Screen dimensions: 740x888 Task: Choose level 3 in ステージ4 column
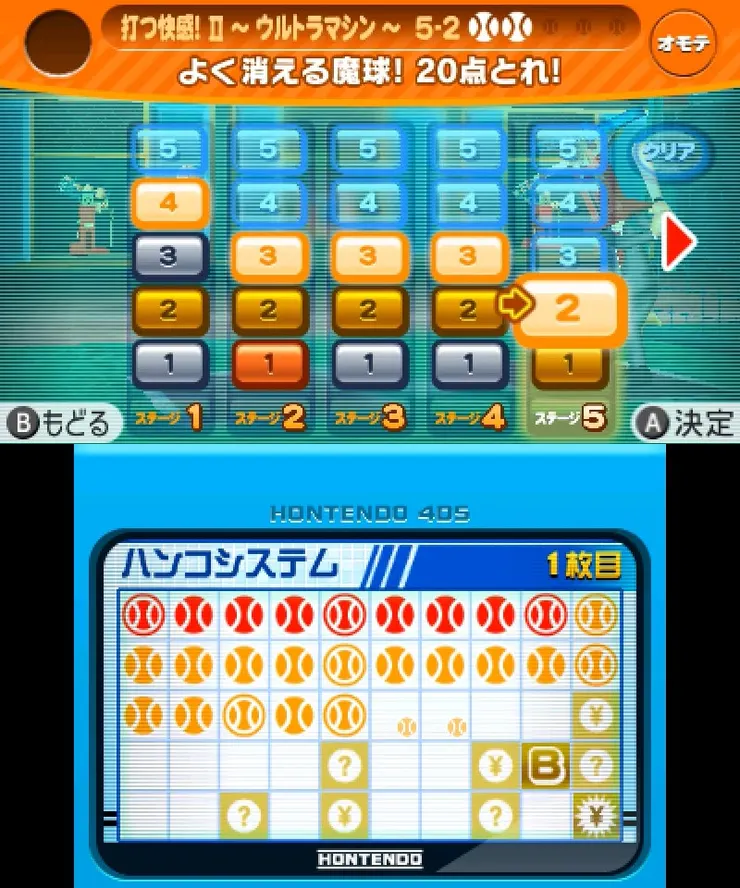click(x=468, y=257)
